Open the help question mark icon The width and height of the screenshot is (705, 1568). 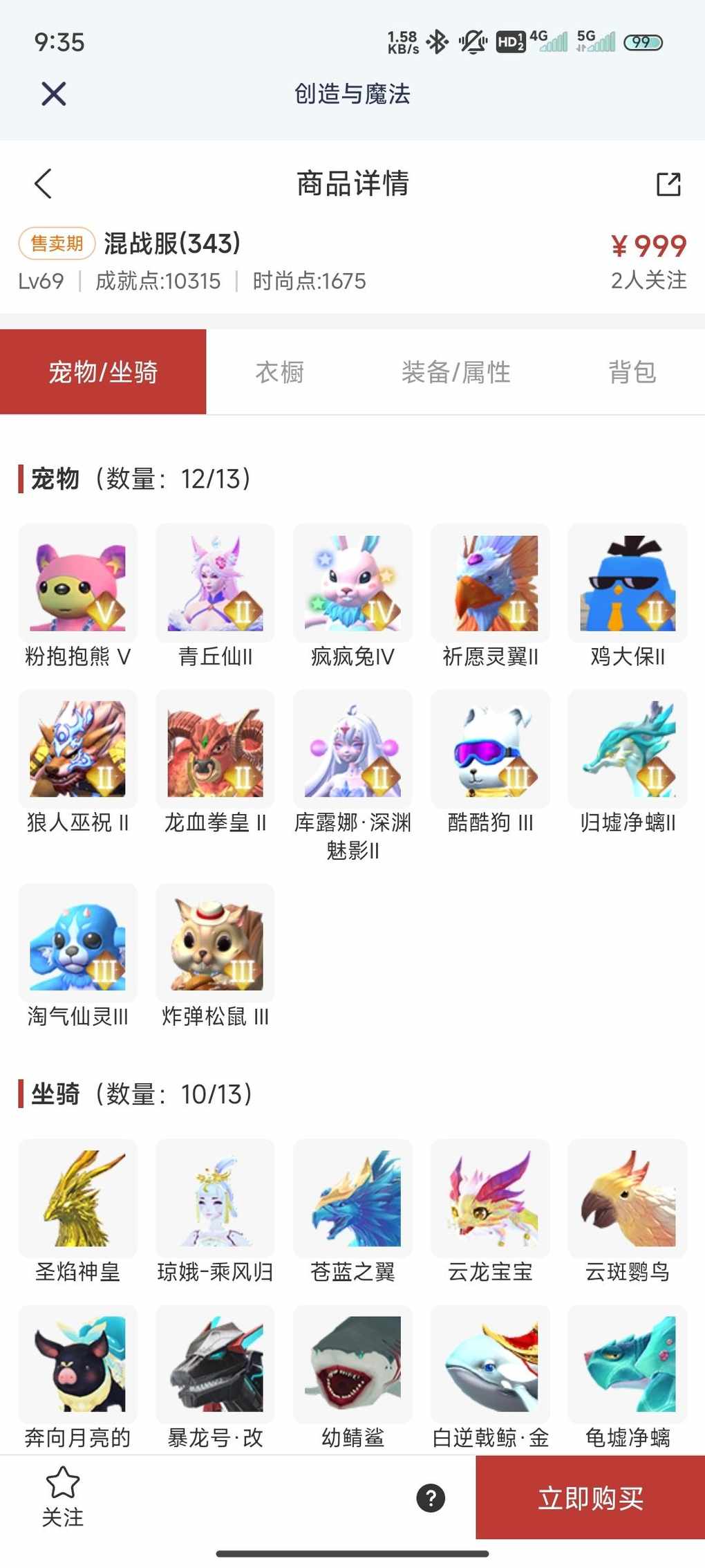pyautogui.click(x=431, y=1498)
